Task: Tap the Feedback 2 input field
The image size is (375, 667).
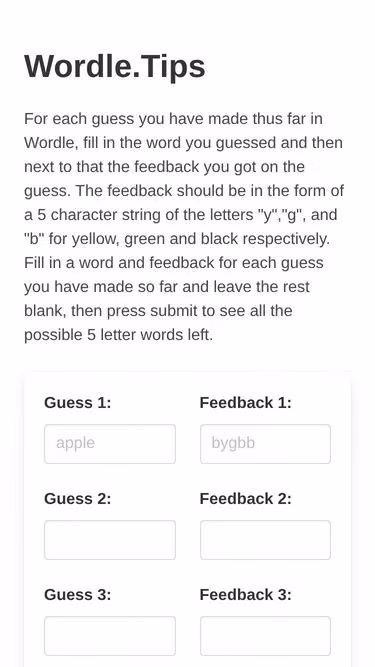Action: point(265,540)
